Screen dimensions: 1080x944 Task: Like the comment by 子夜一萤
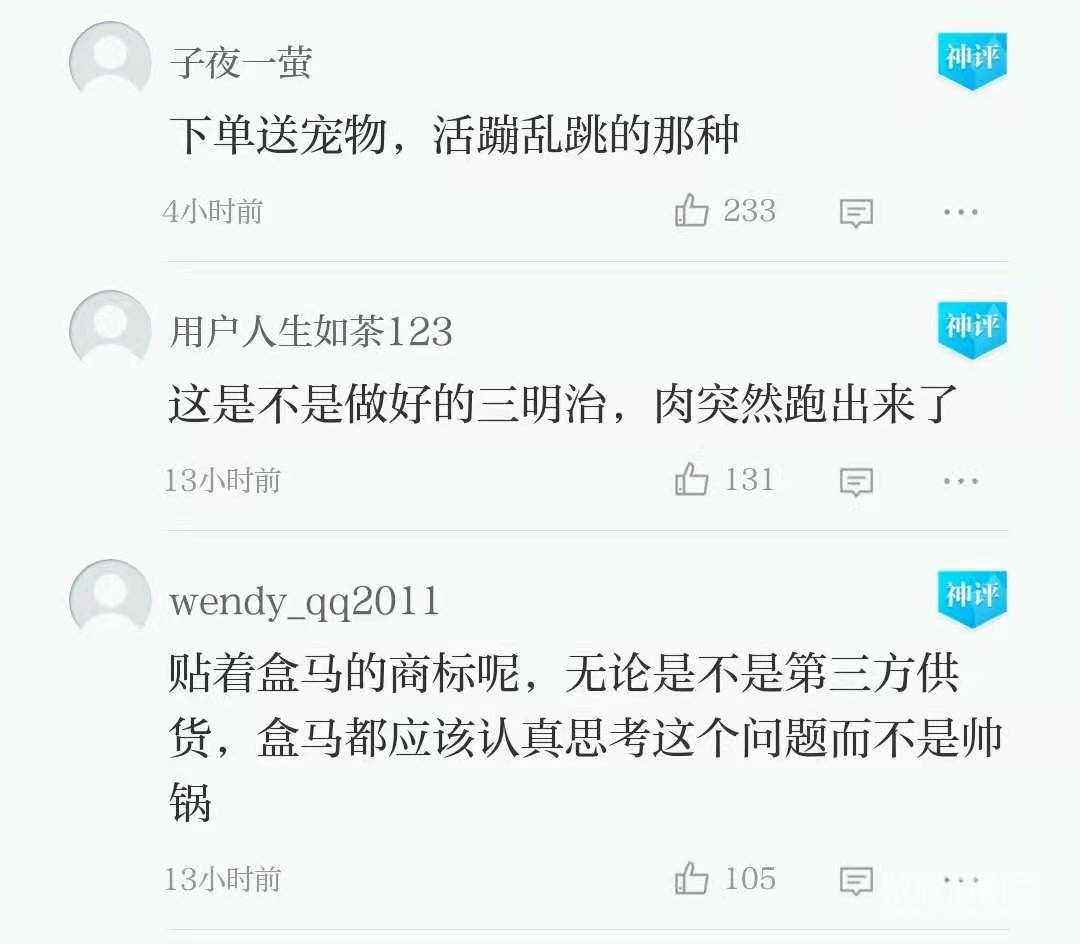point(692,211)
